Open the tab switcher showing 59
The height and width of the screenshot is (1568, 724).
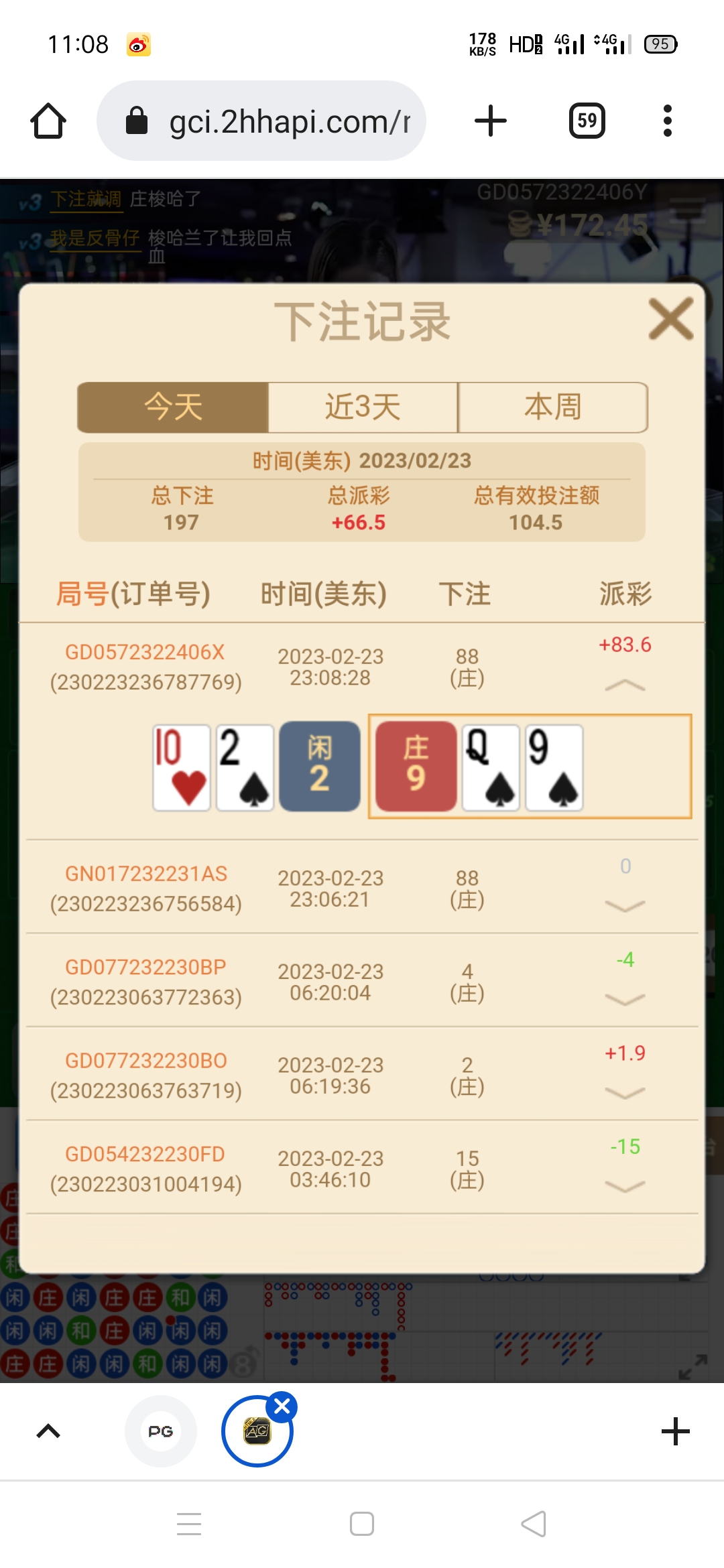pyautogui.click(x=587, y=121)
